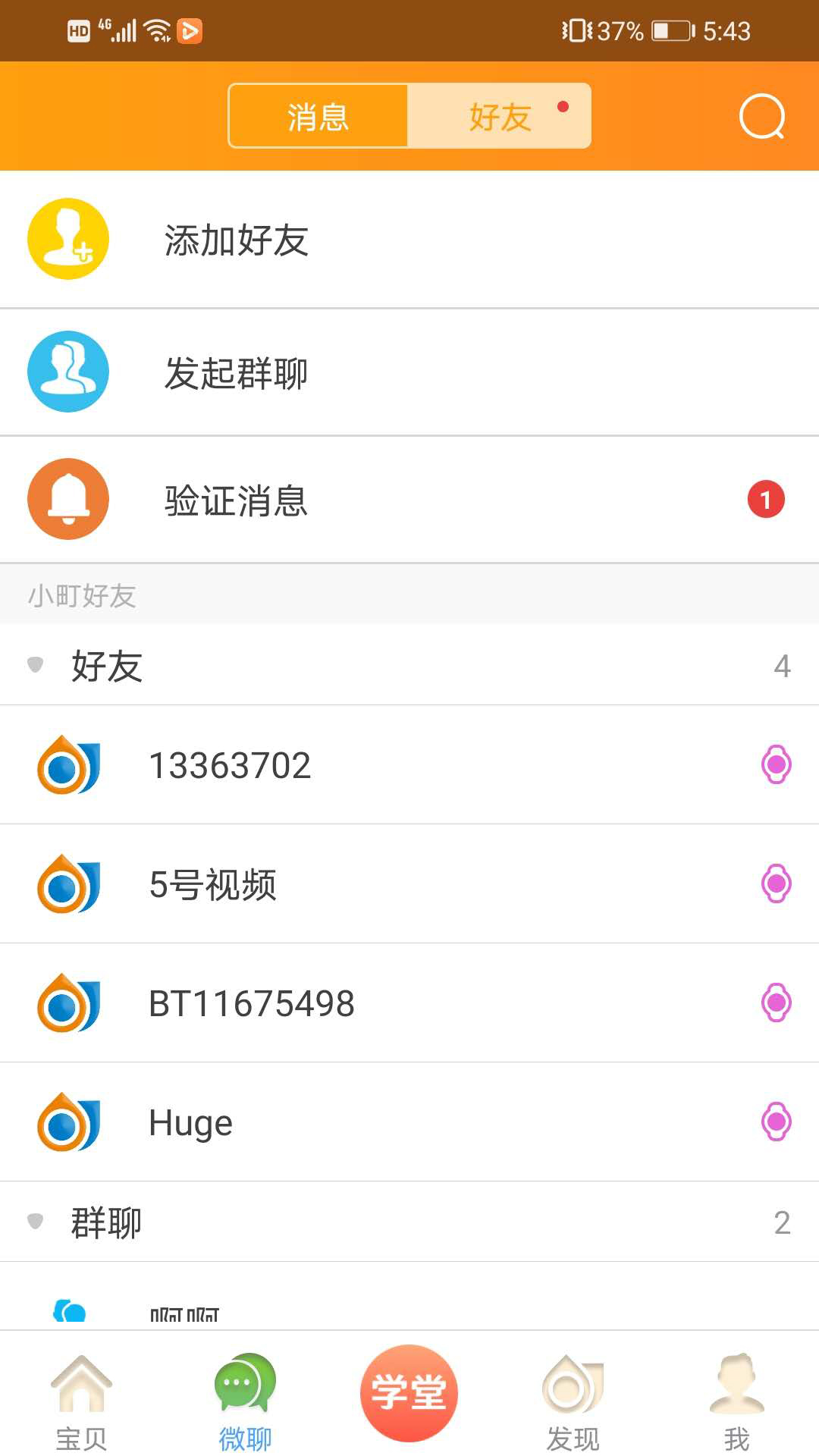Image resolution: width=819 pixels, height=1456 pixels.
Task: Open 添加好友 to add a friend
Action: pos(409,240)
